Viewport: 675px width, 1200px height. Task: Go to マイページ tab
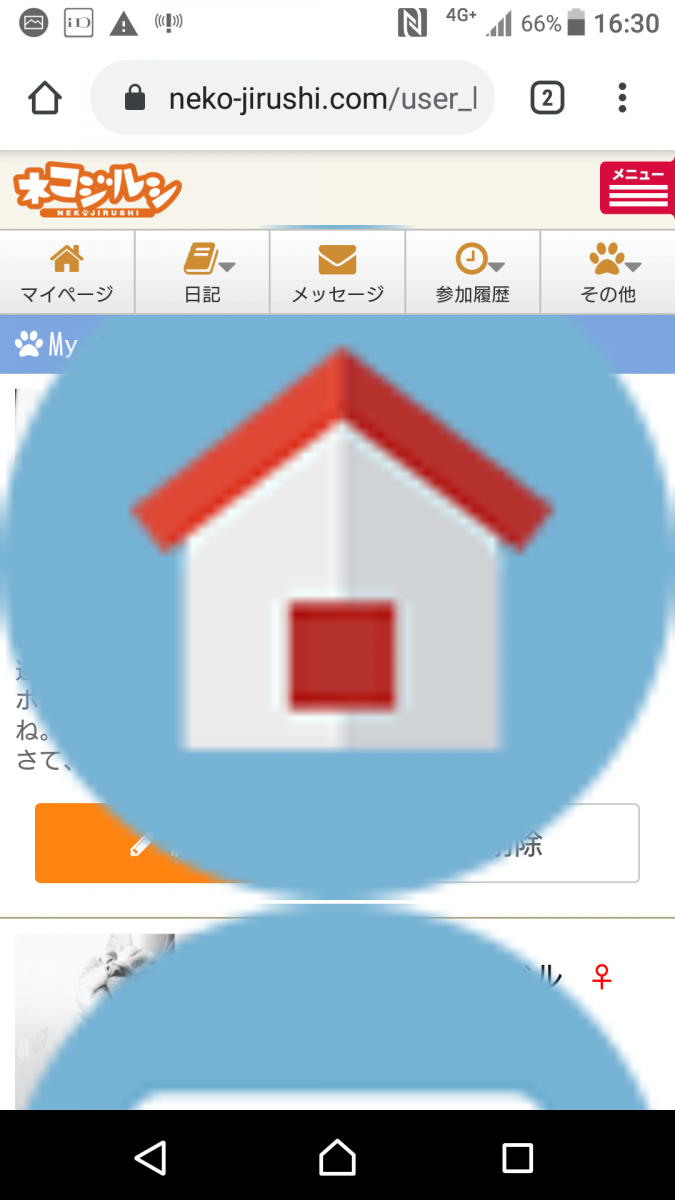(x=67, y=273)
